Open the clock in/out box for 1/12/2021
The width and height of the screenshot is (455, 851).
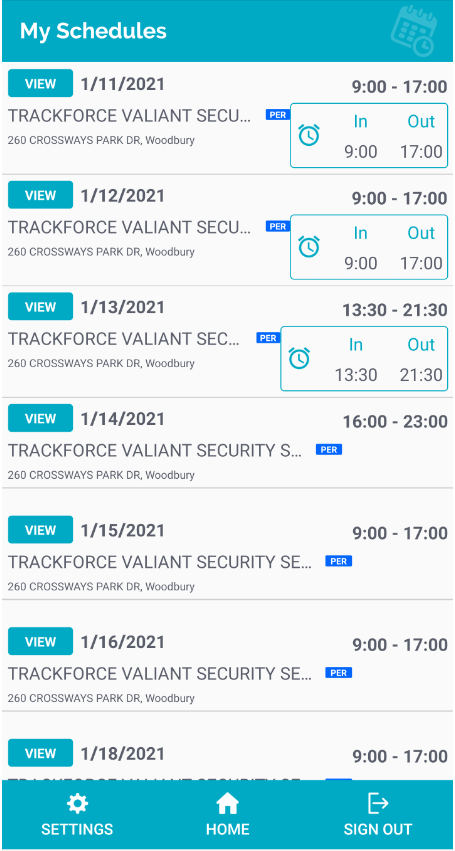(369, 247)
